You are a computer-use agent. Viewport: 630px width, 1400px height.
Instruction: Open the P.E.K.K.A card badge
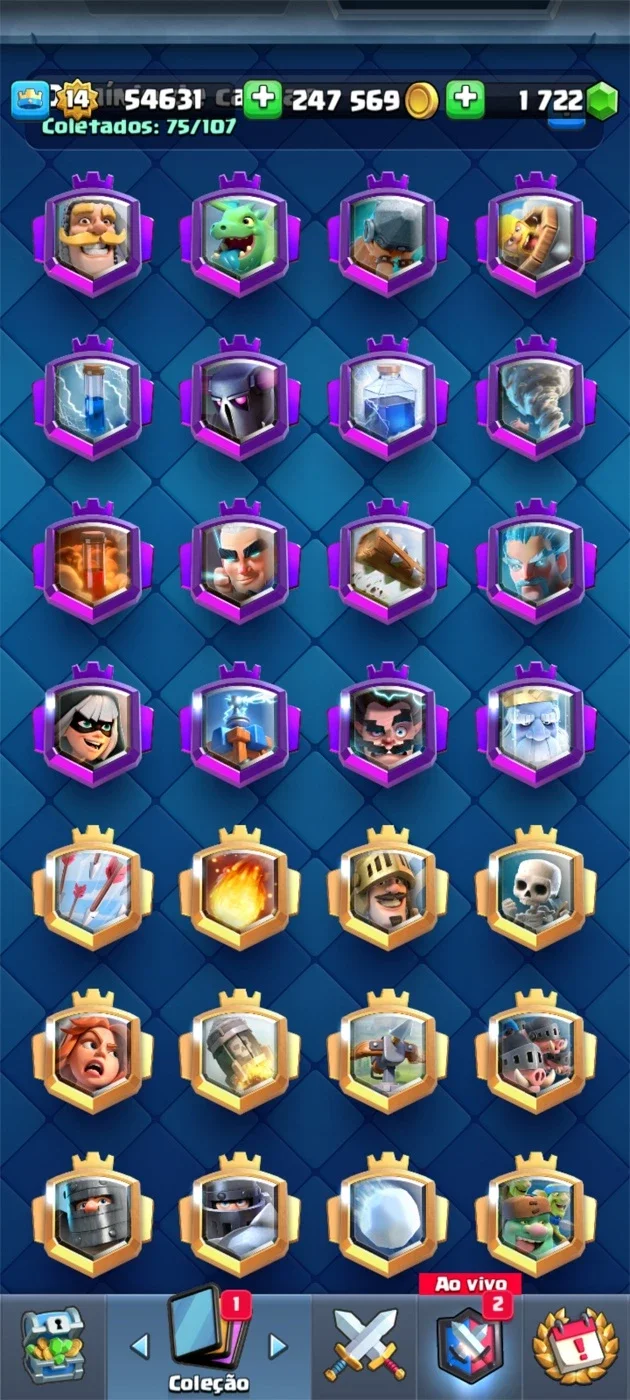240,398
